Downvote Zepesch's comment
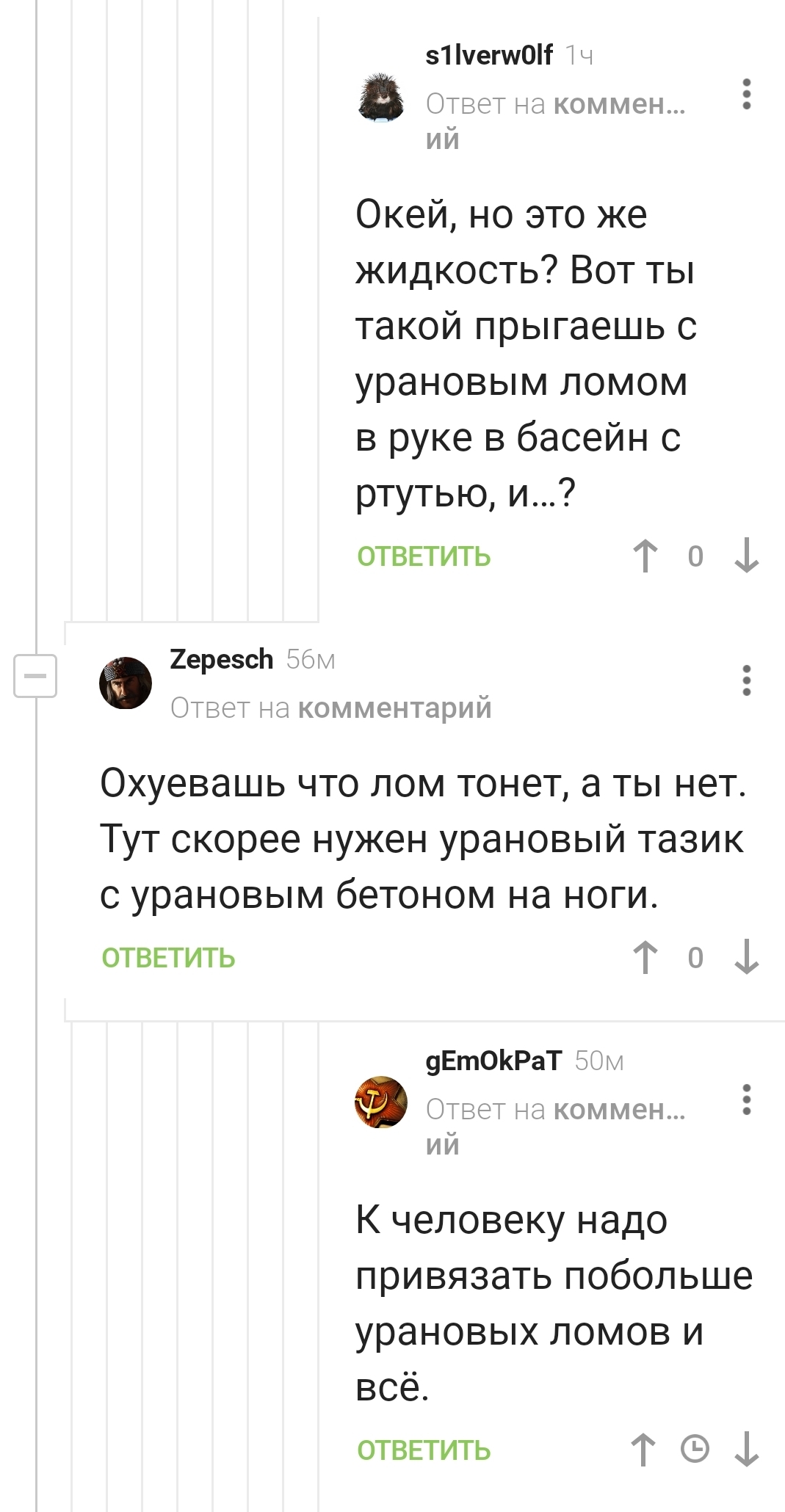Viewport: 785px width, 1512px height. pyautogui.click(x=746, y=957)
